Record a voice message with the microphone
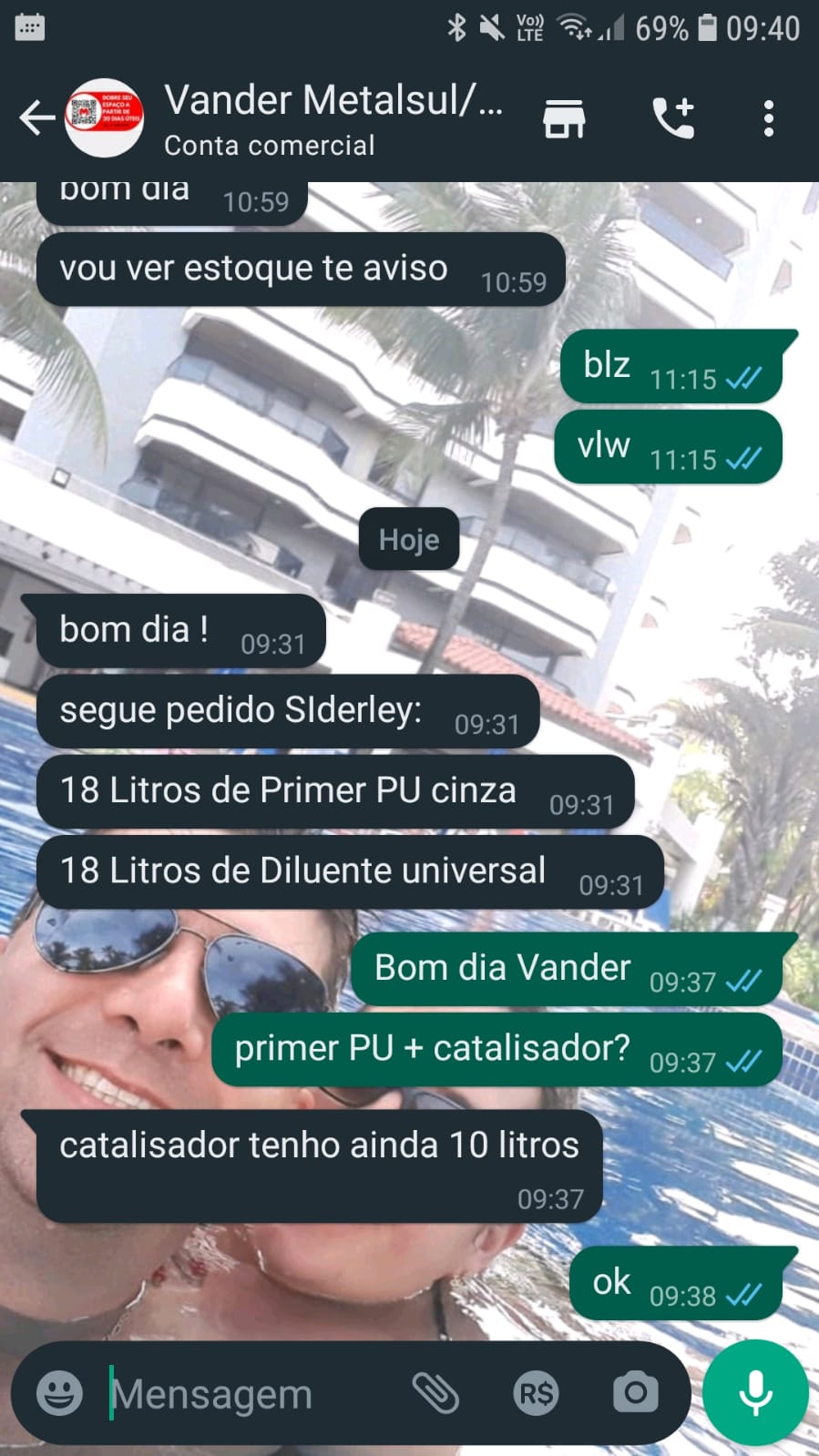Screen dimensions: 819x1456 (x=755, y=1393)
